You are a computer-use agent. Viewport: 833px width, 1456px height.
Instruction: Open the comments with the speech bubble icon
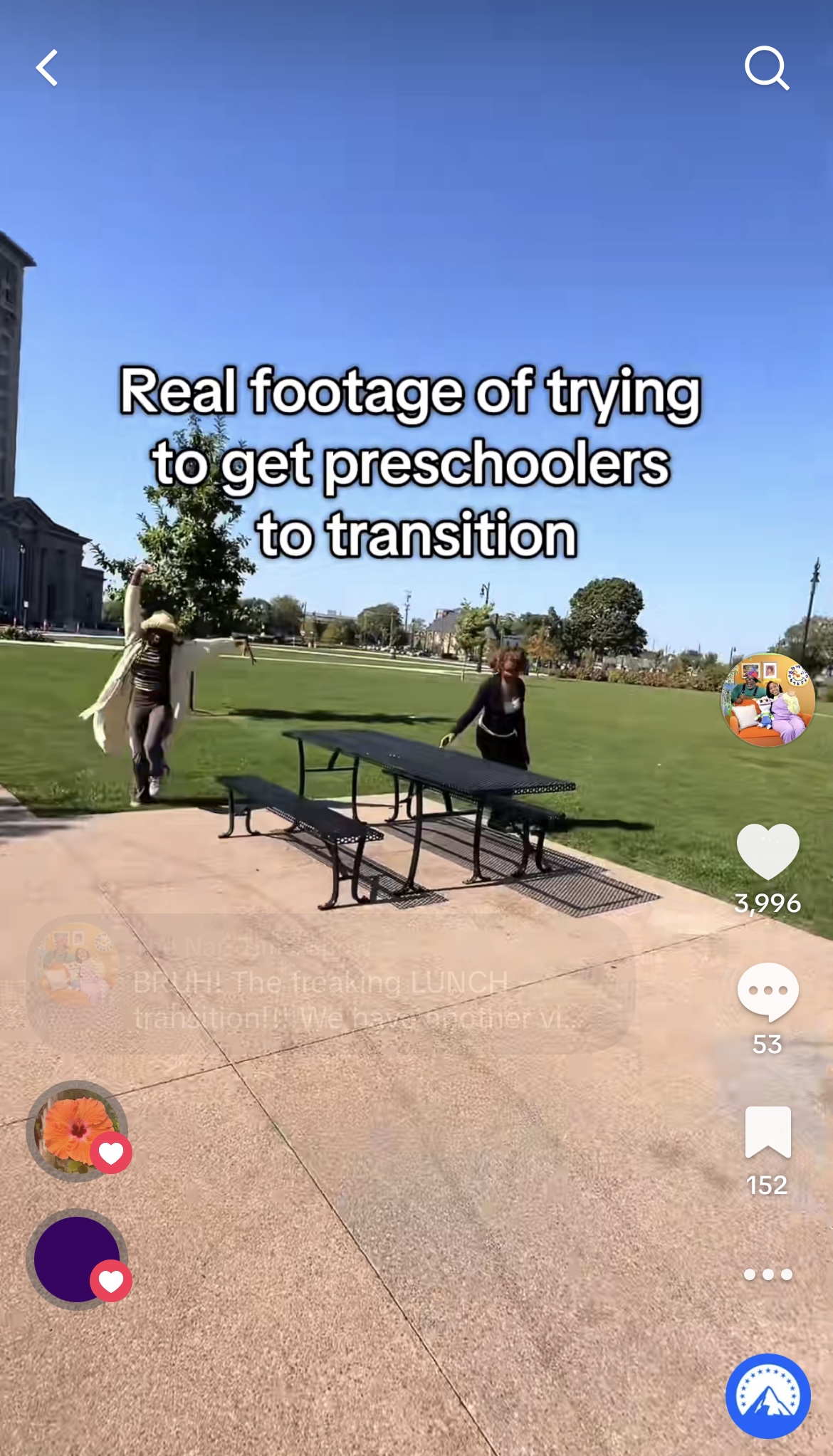tap(767, 992)
